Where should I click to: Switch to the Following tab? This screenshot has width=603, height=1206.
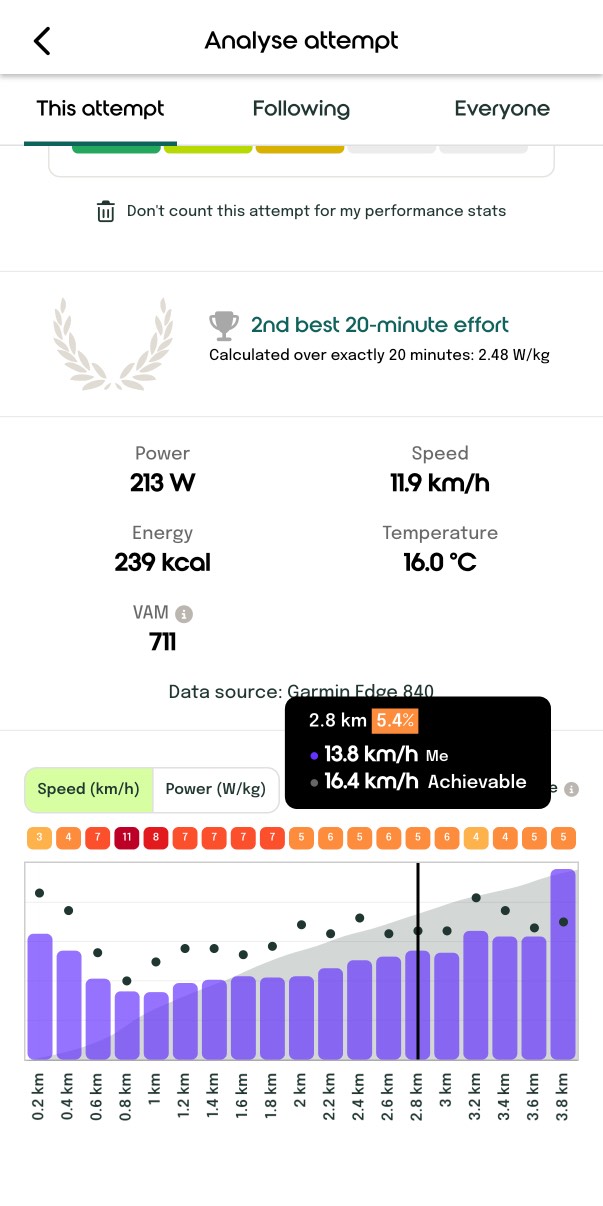pyautogui.click(x=301, y=109)
